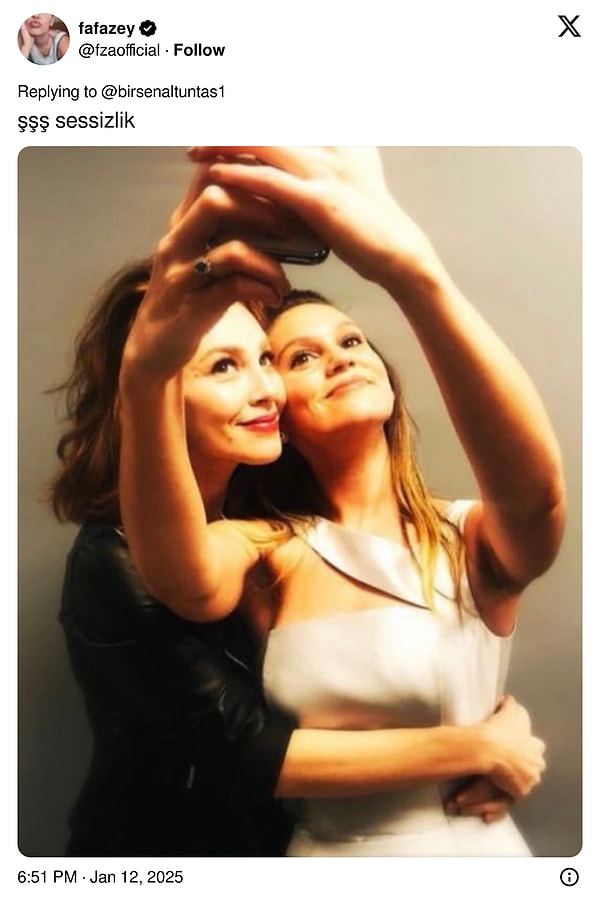The image size is (600, 907).
Task: Open the 6:51 PM Jan 12, 2025 timestamp
Action: (100, 877)
